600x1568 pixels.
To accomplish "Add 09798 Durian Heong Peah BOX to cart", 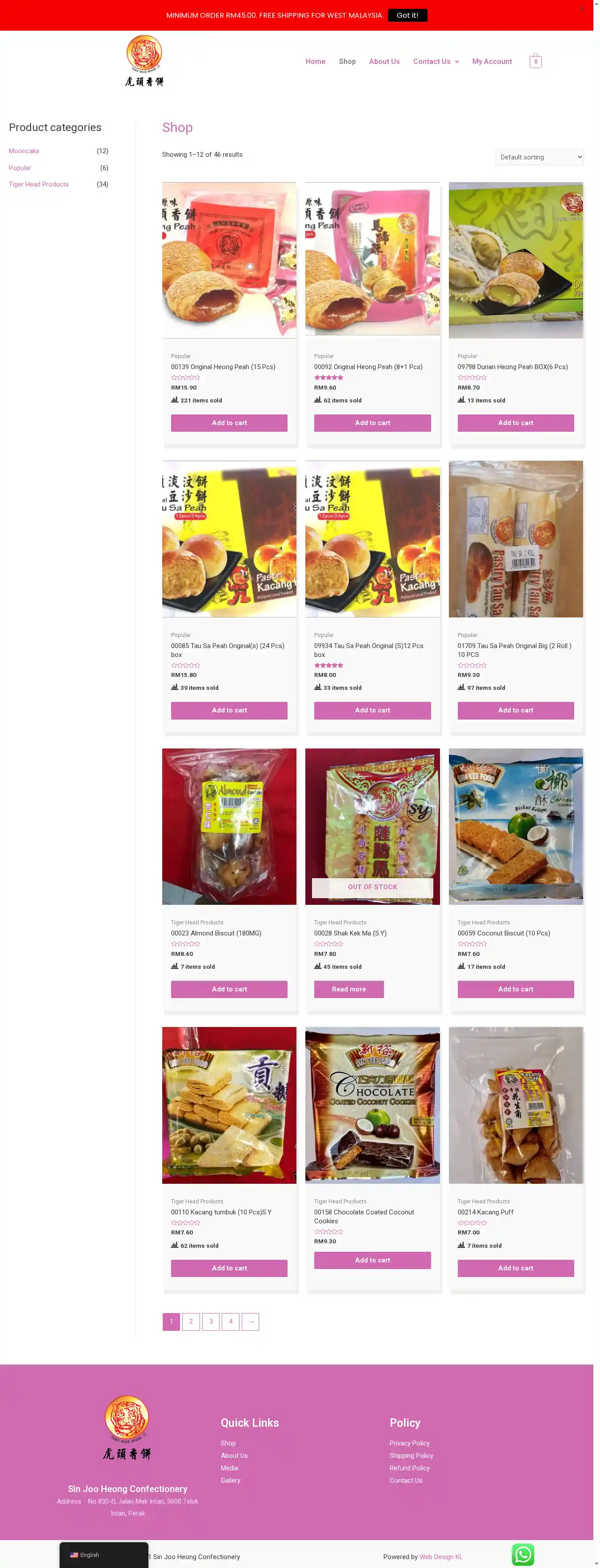I will pos(515,423).
